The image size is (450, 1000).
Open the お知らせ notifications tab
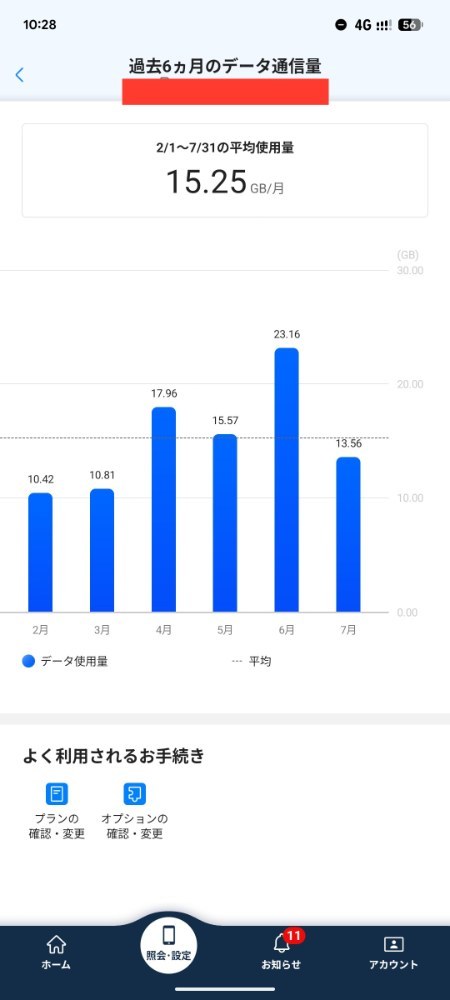click(281, 950)
